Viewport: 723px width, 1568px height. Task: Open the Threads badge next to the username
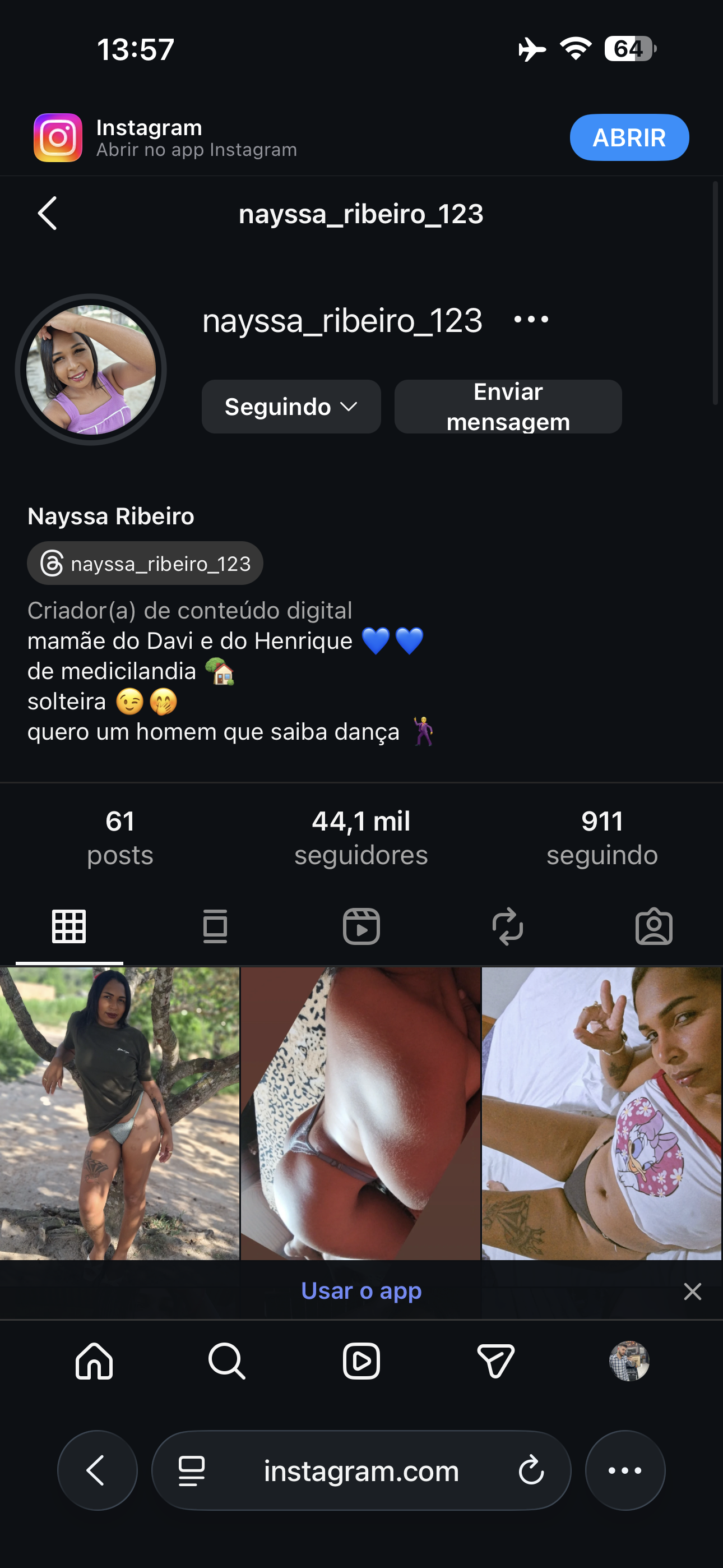[x=144, y=563]
